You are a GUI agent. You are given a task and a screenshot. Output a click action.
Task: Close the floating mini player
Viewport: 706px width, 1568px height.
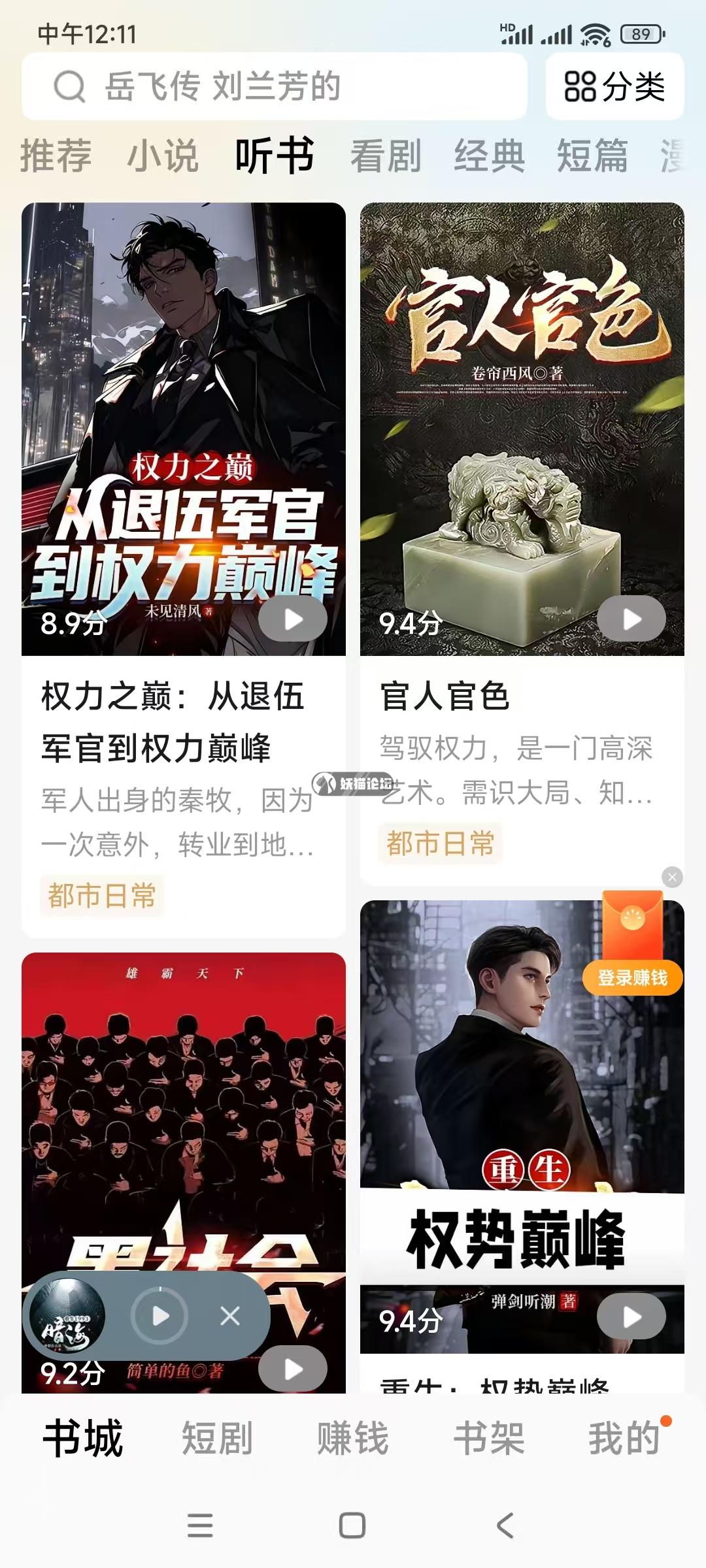click(230, 1316)
